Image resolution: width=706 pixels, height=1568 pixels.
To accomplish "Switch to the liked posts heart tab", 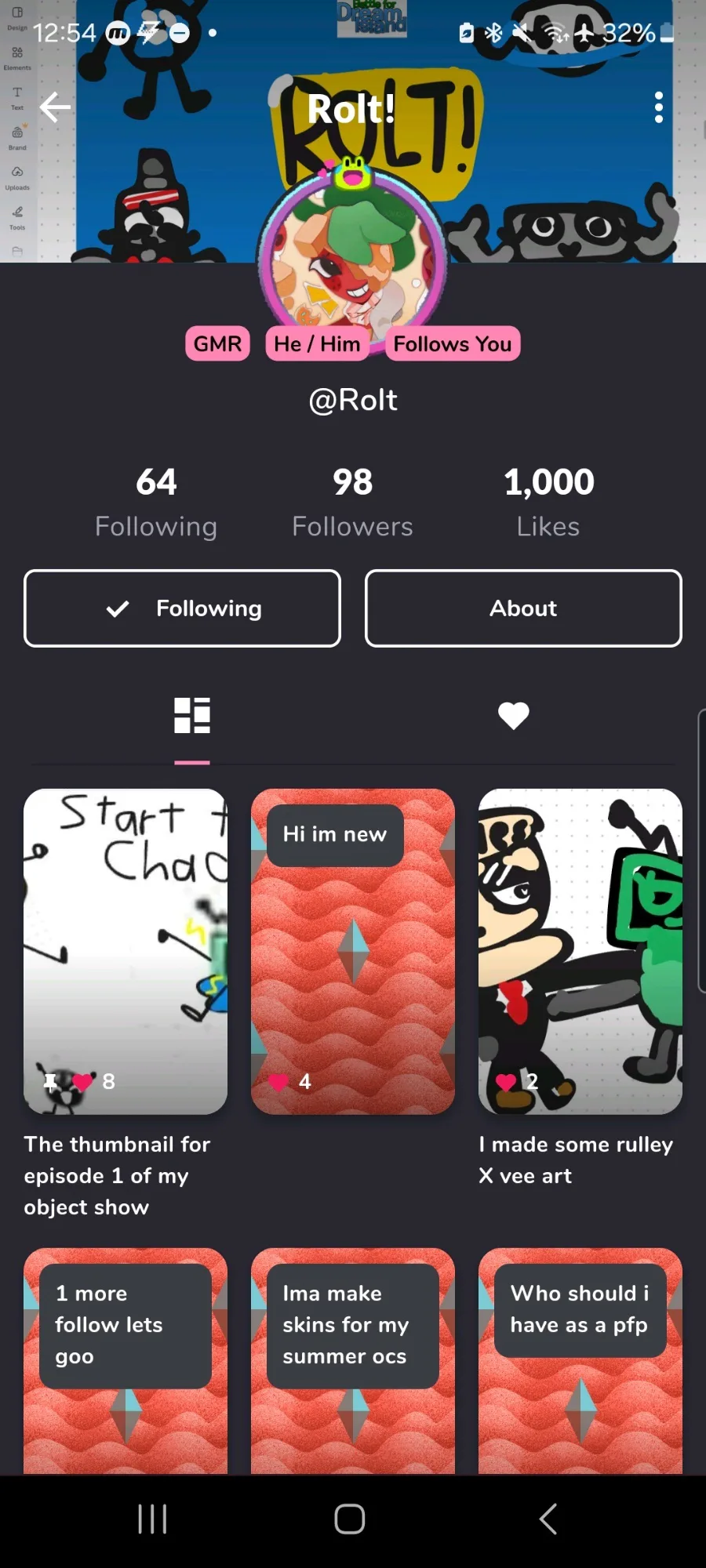I will pos(514,715).
